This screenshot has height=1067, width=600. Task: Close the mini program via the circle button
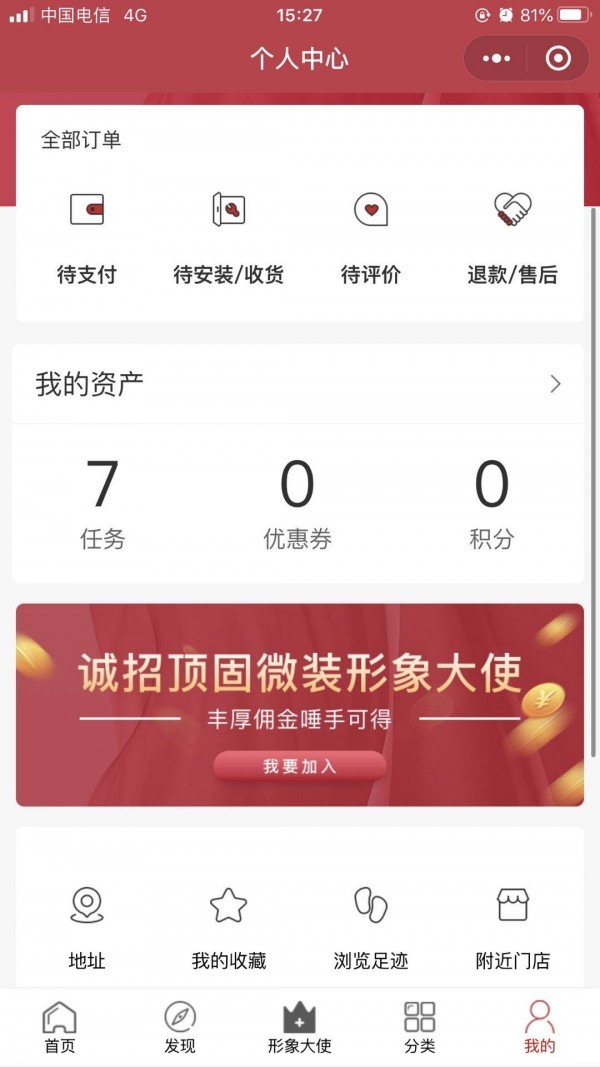click(x=558, y=59)
